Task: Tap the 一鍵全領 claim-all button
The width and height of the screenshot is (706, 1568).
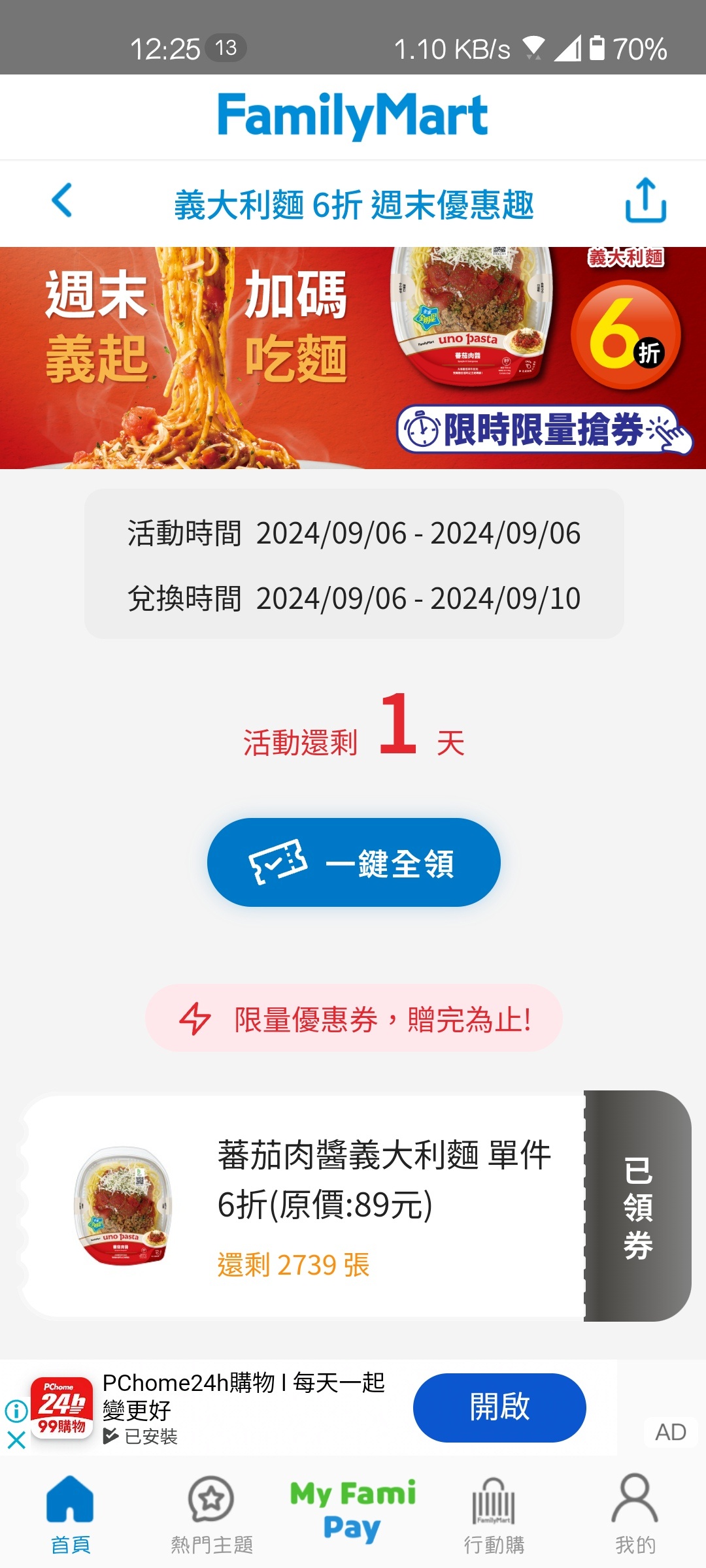Action: (354, 862)
